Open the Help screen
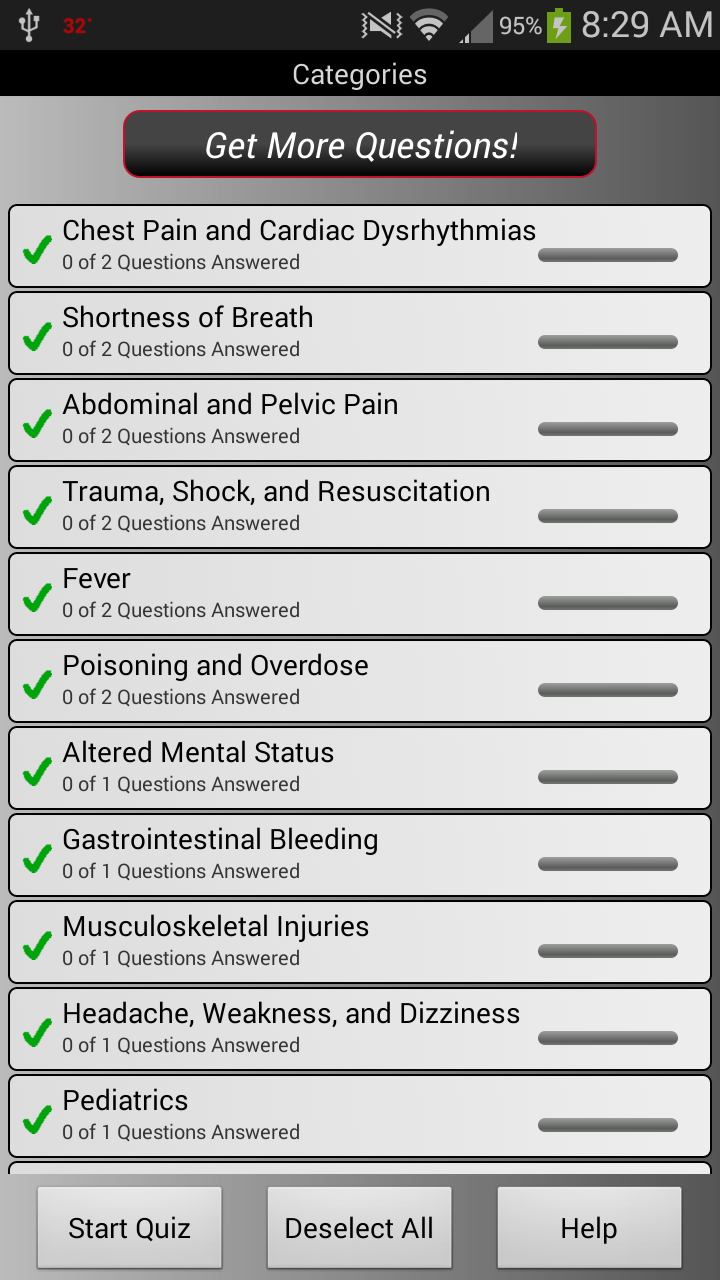 pyautogui.click(x=589, y=1228)
